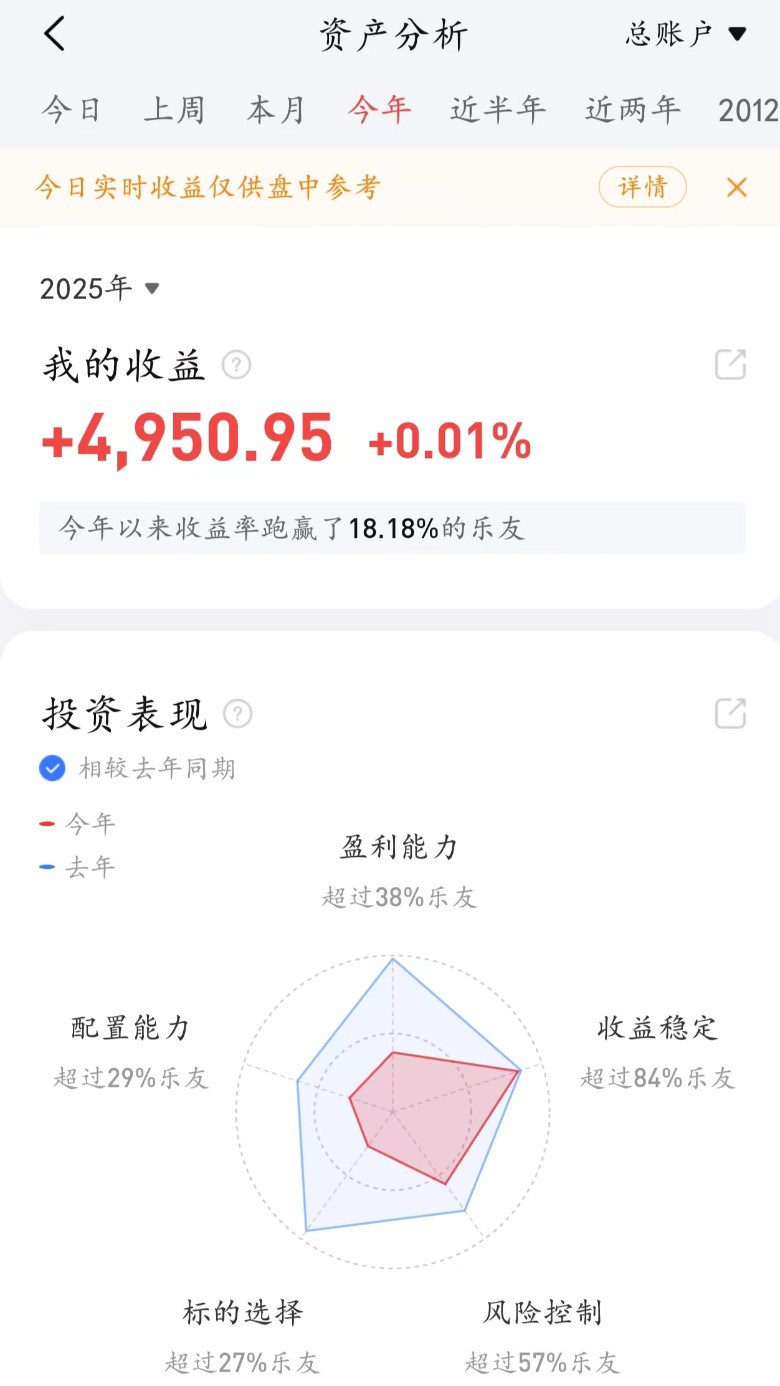780x1386 pixels.
Task: Switch to the 上周 tab
Action: [x=174, y=110]
